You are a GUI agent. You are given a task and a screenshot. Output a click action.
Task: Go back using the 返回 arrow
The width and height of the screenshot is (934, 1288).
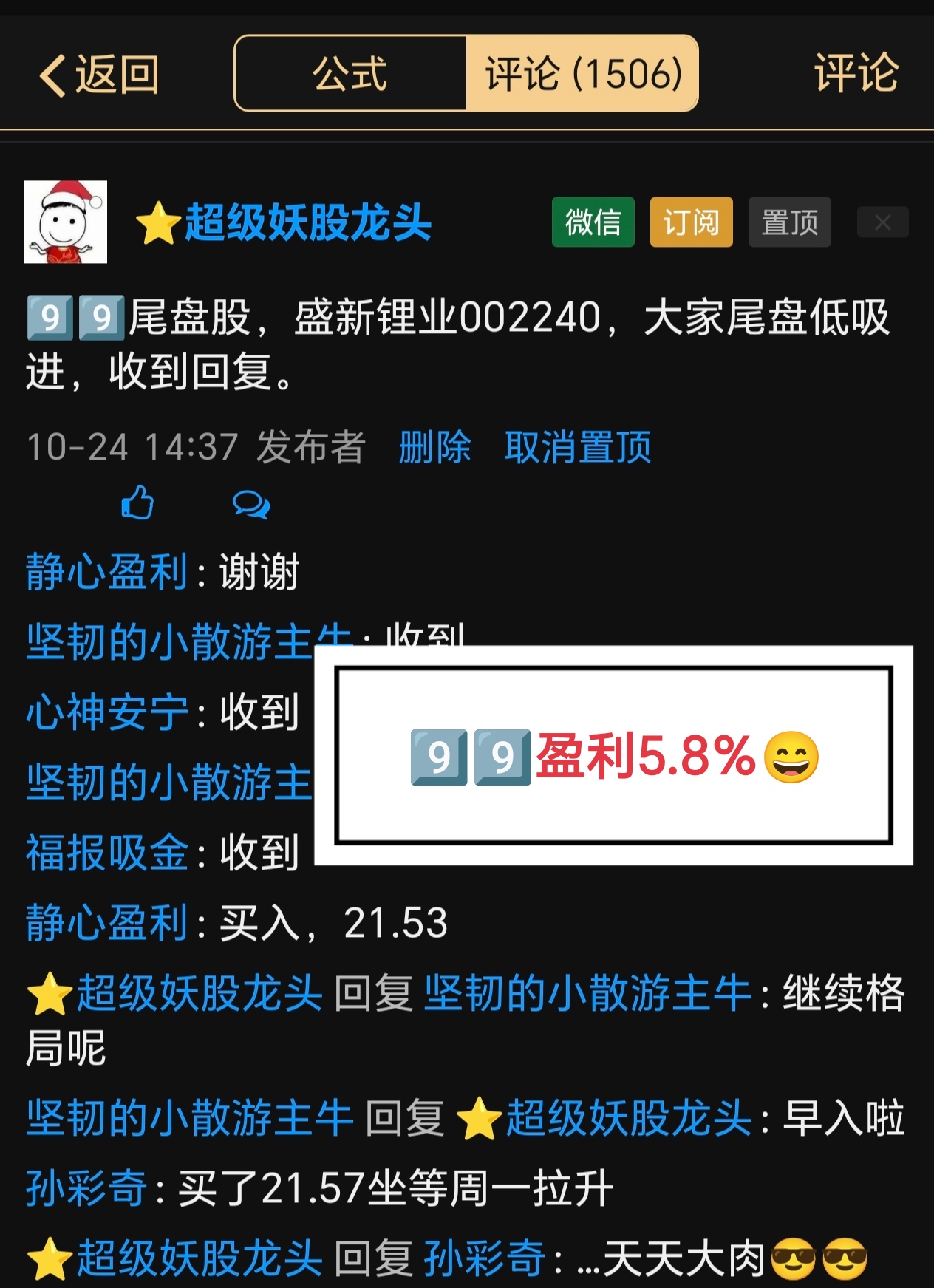[x=99, y=75]
